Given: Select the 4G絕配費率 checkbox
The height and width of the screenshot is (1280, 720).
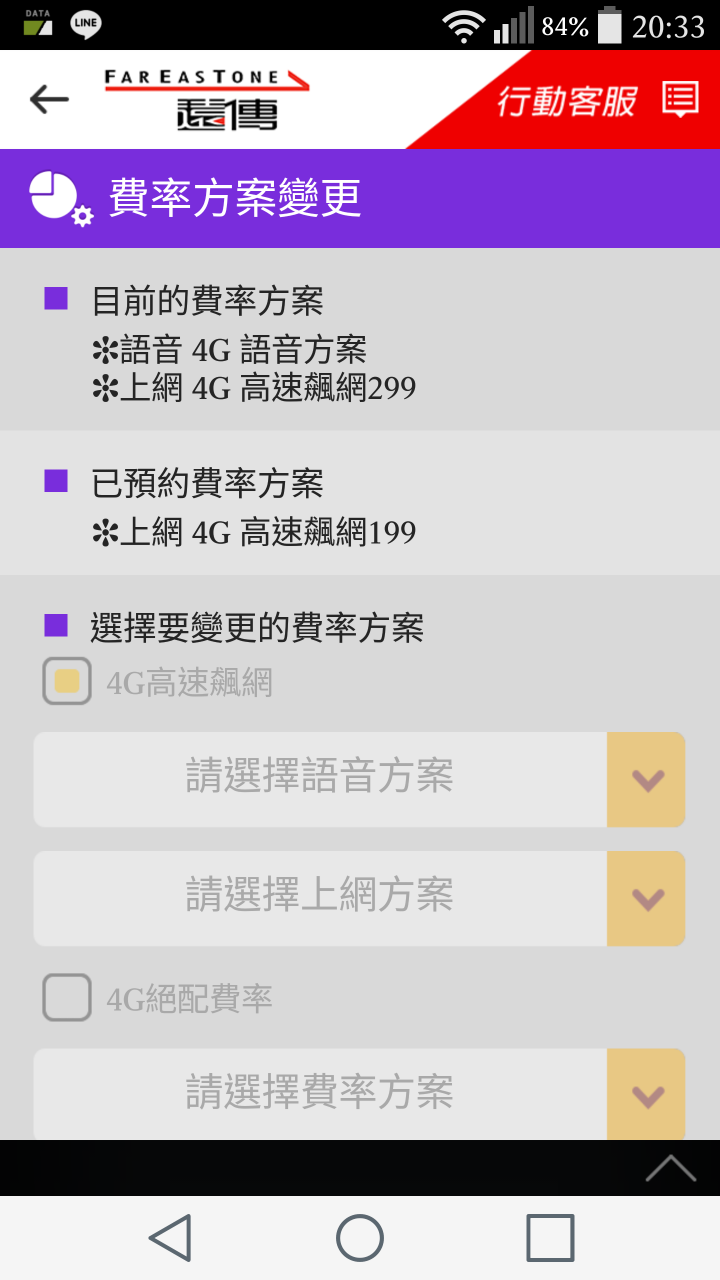Looking at the screenshot, I should [x=67, y=998].
